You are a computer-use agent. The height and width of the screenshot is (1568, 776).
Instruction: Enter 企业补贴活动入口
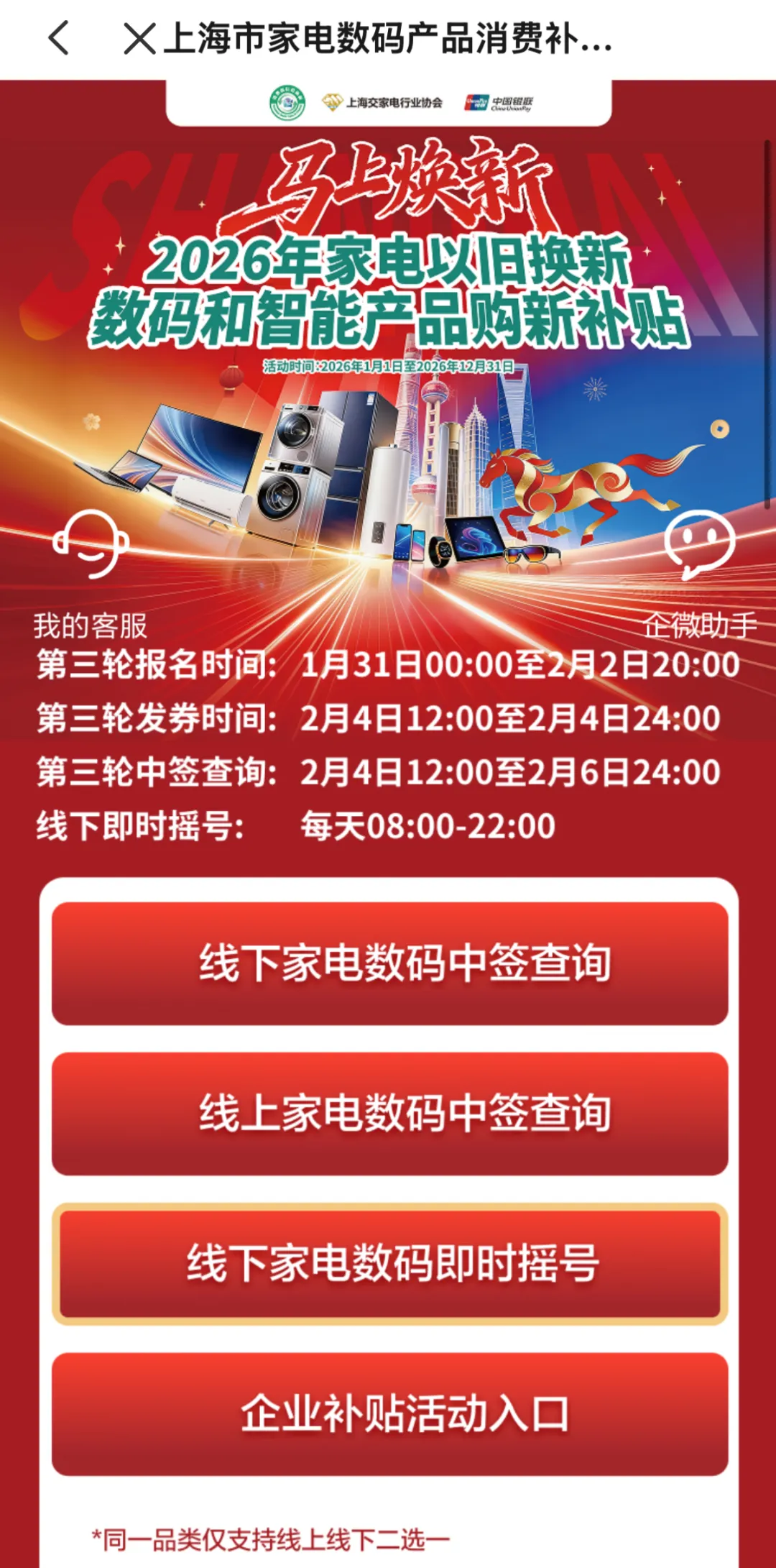point(389,1414)
